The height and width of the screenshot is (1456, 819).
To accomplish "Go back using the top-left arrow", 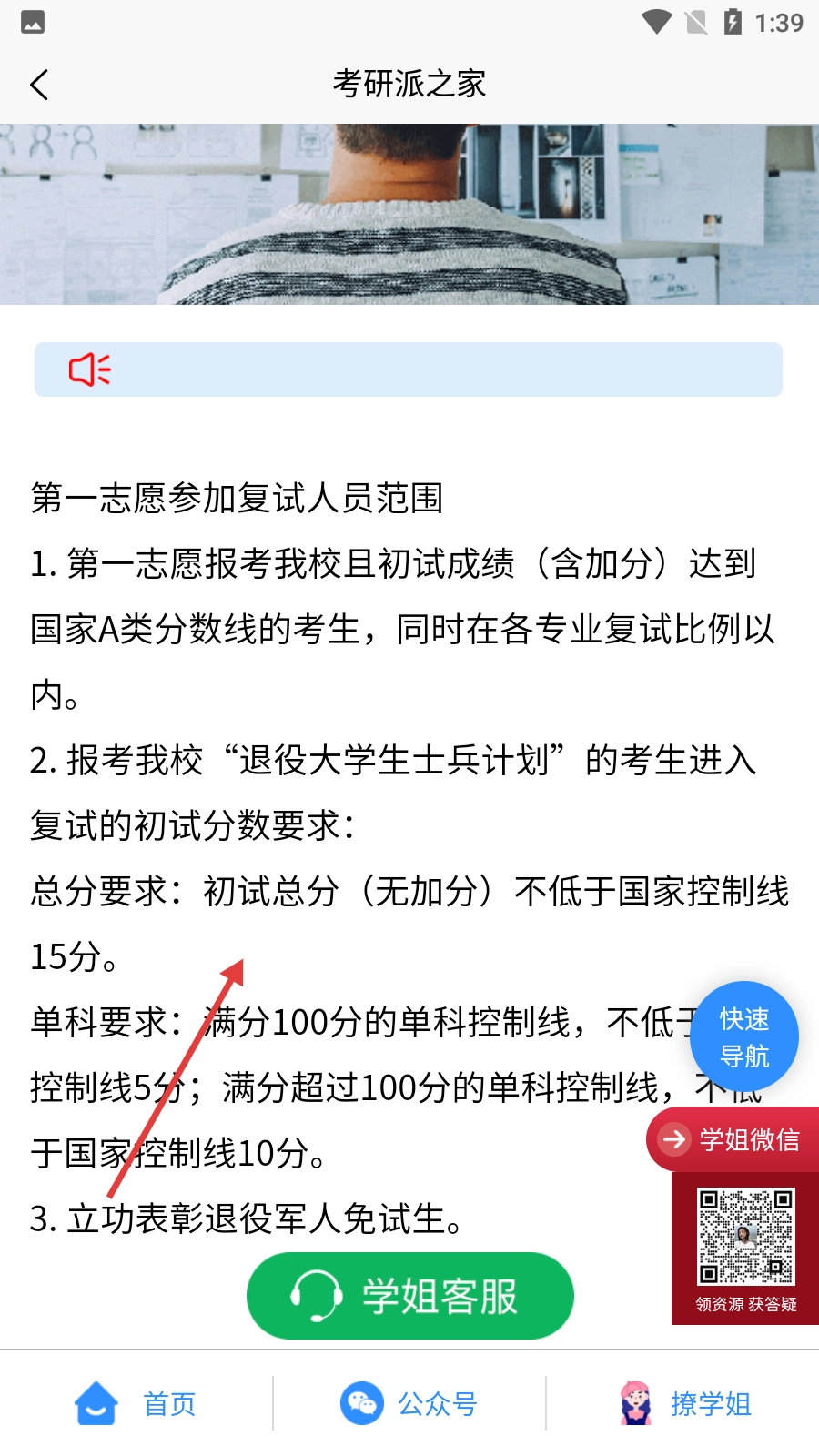I will tap(39, 85).
